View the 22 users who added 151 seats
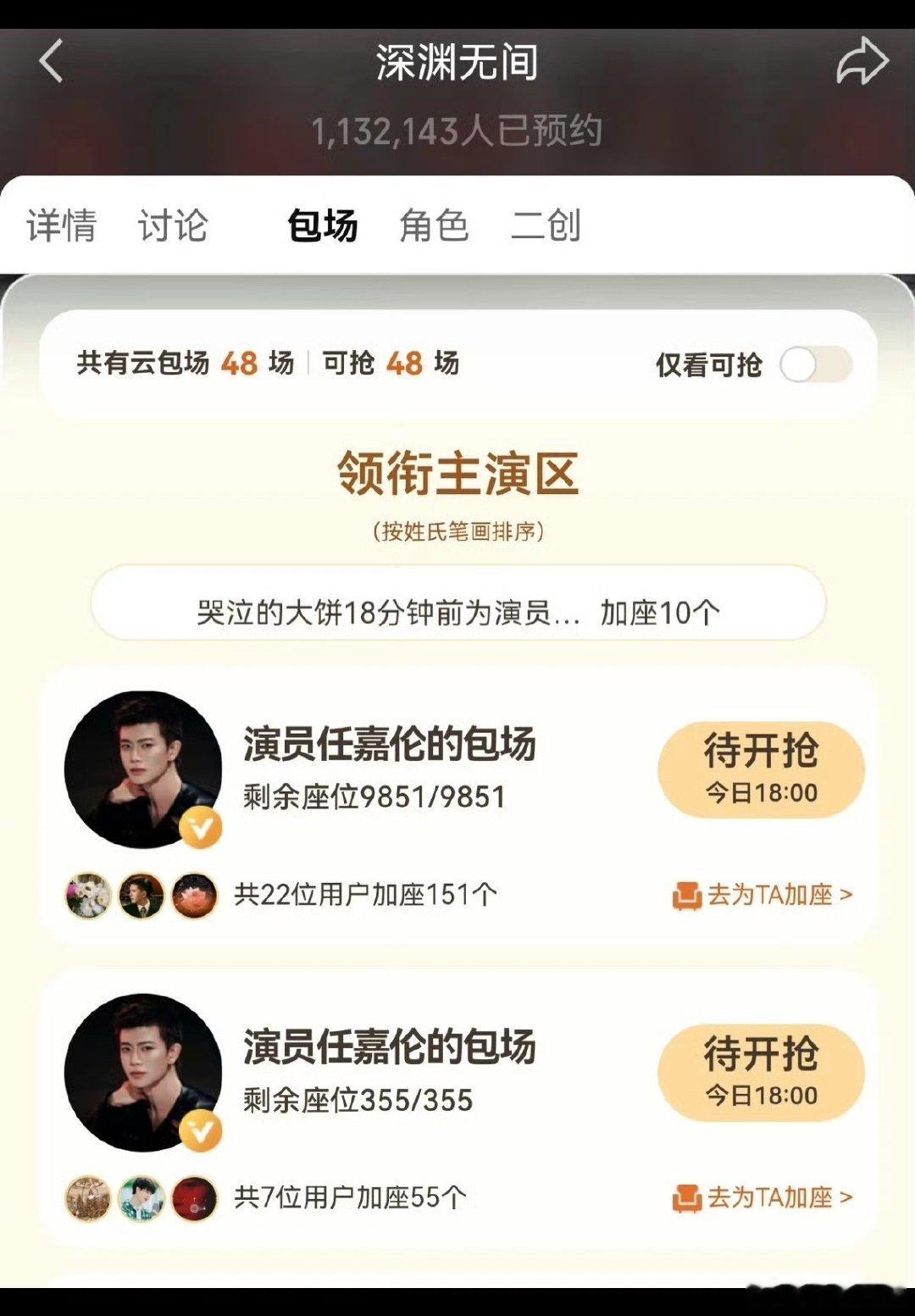 [281, 895]
